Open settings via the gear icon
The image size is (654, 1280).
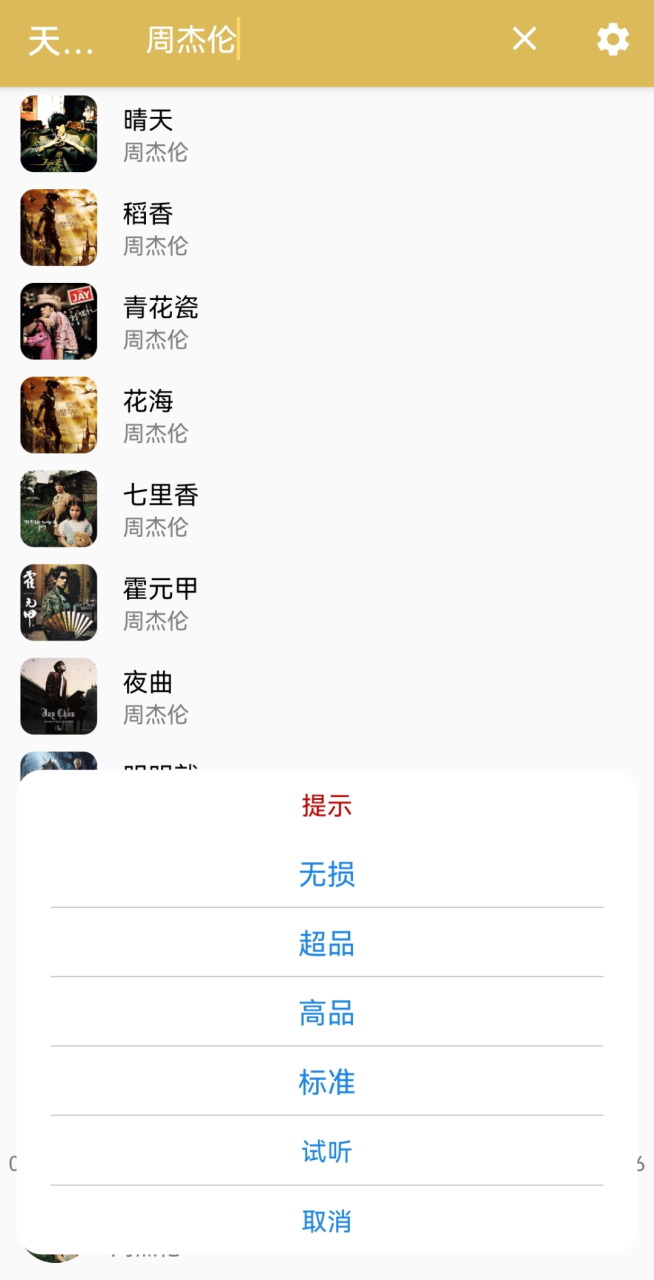pos(613,39)
